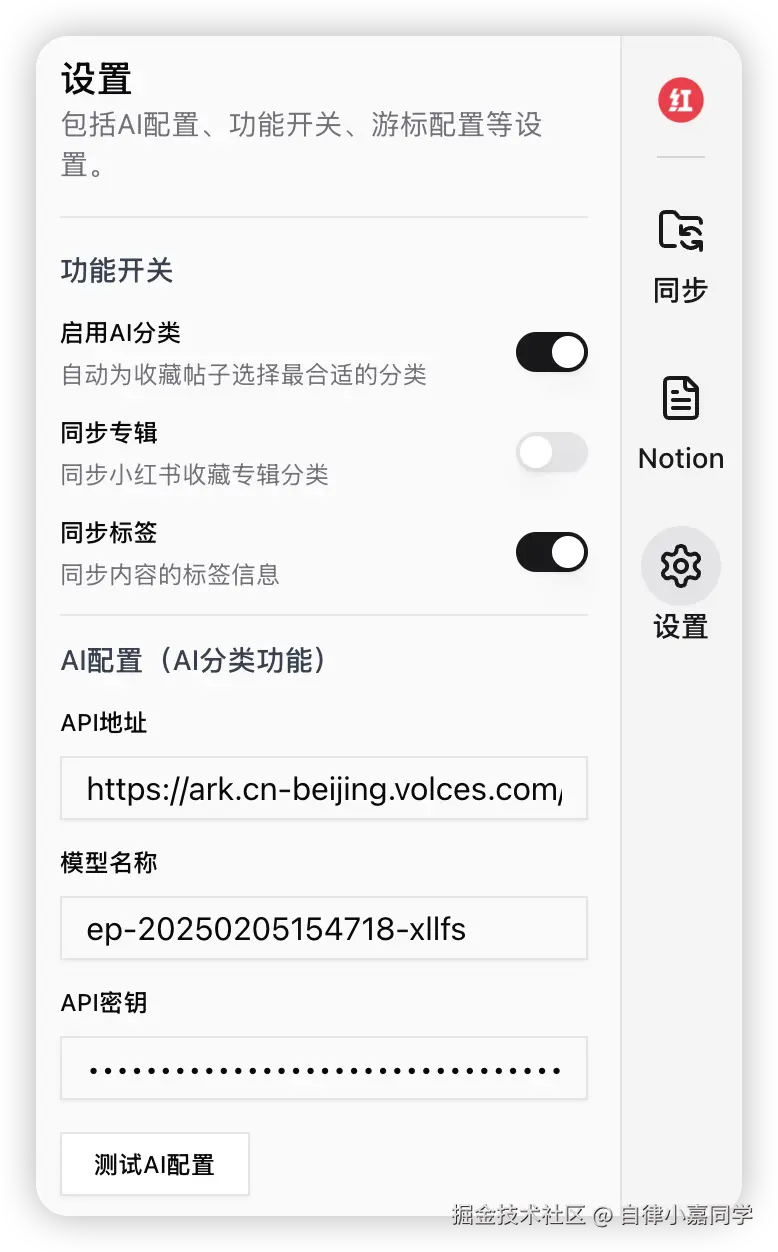Edit the API地址 text field
778x1252 pixels.
click(x=323, y=789)
